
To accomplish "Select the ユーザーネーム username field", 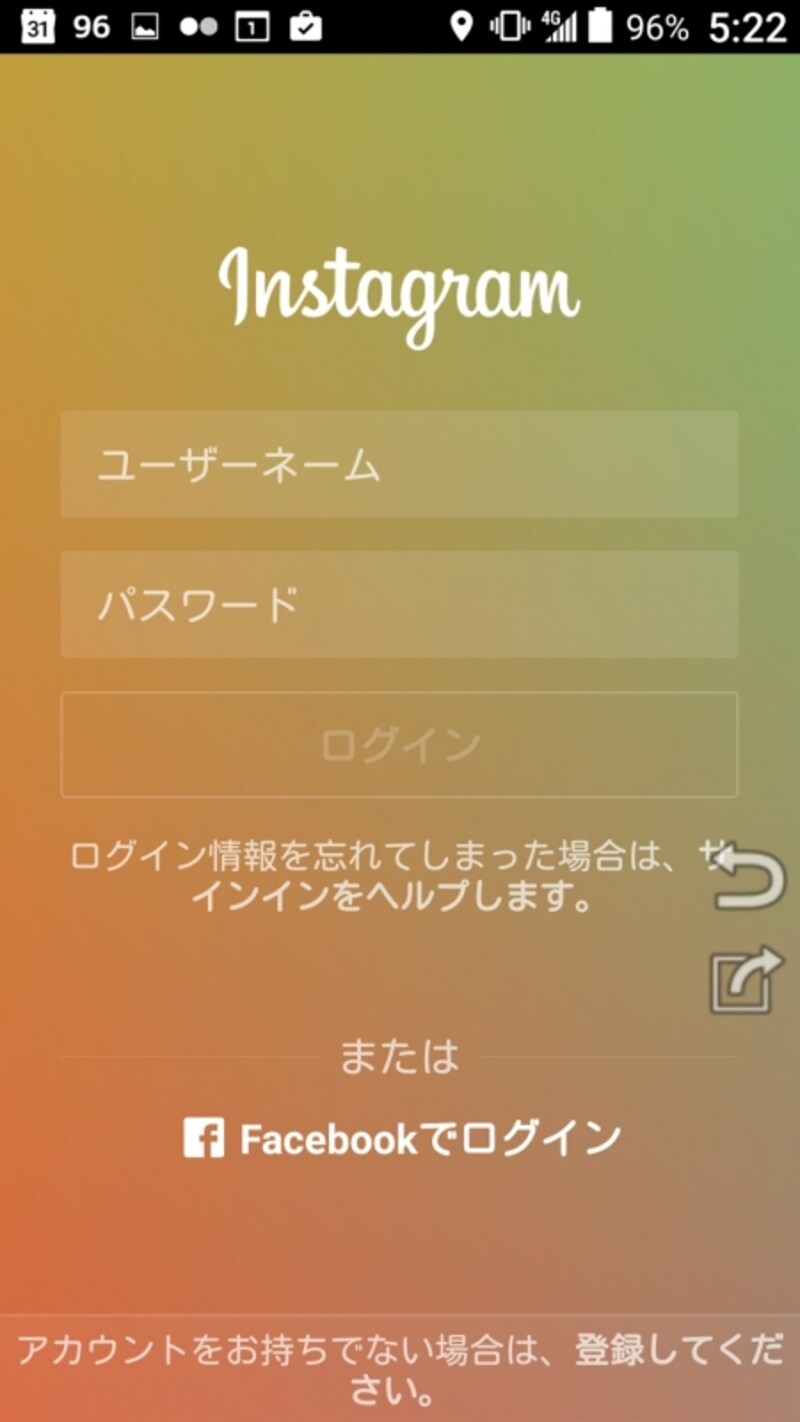I will 398,465.
